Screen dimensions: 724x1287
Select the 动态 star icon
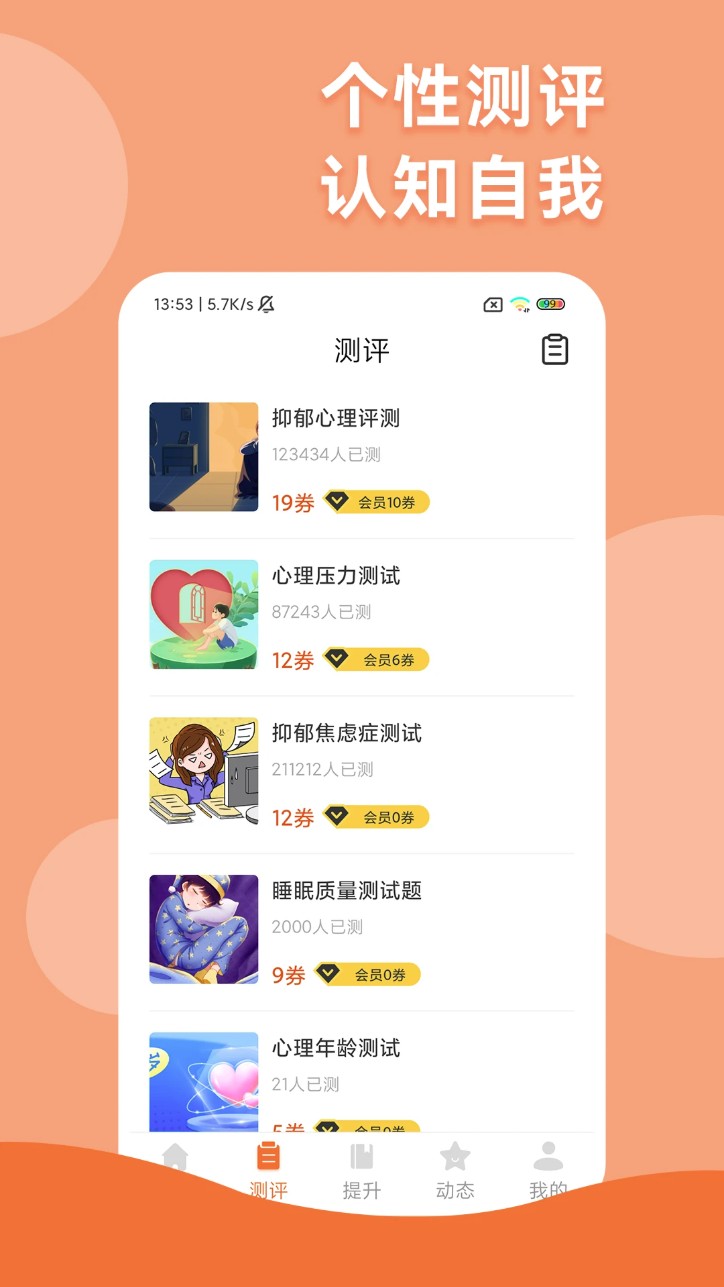(455, 1157)
